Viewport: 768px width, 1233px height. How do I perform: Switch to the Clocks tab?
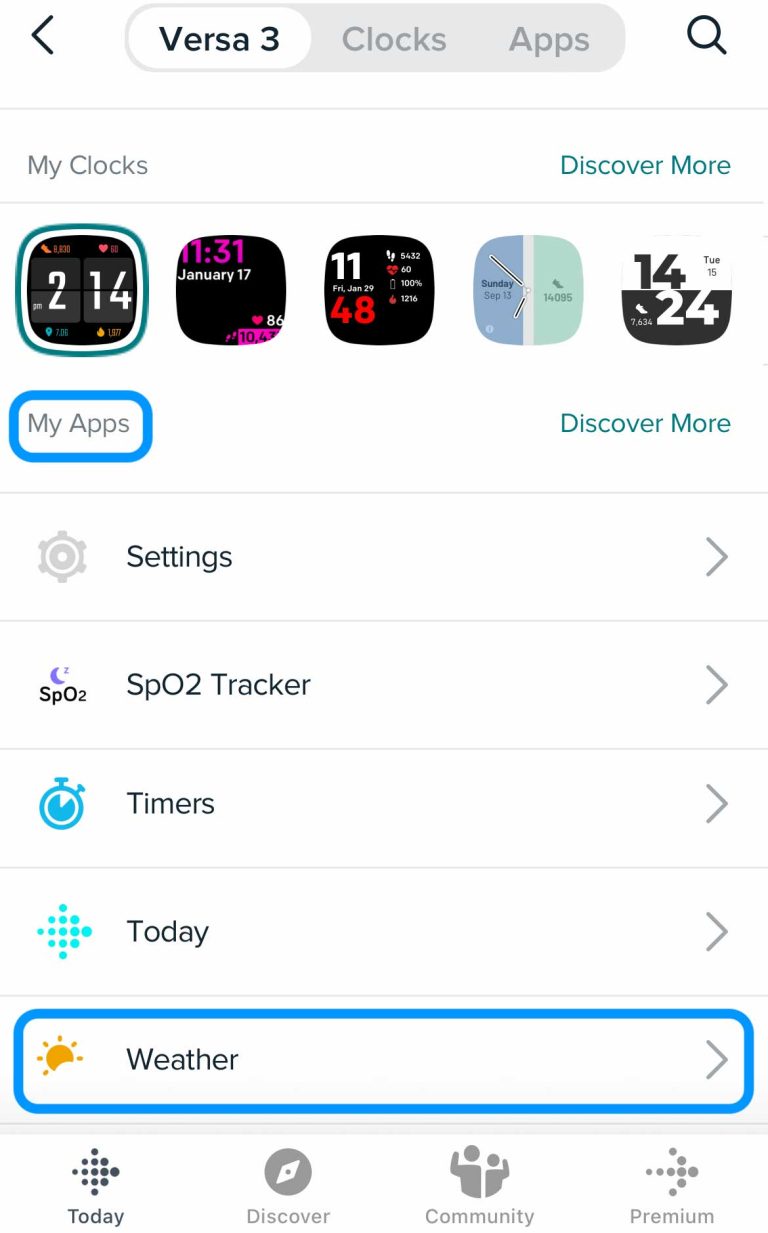click(x=394, y=38)
